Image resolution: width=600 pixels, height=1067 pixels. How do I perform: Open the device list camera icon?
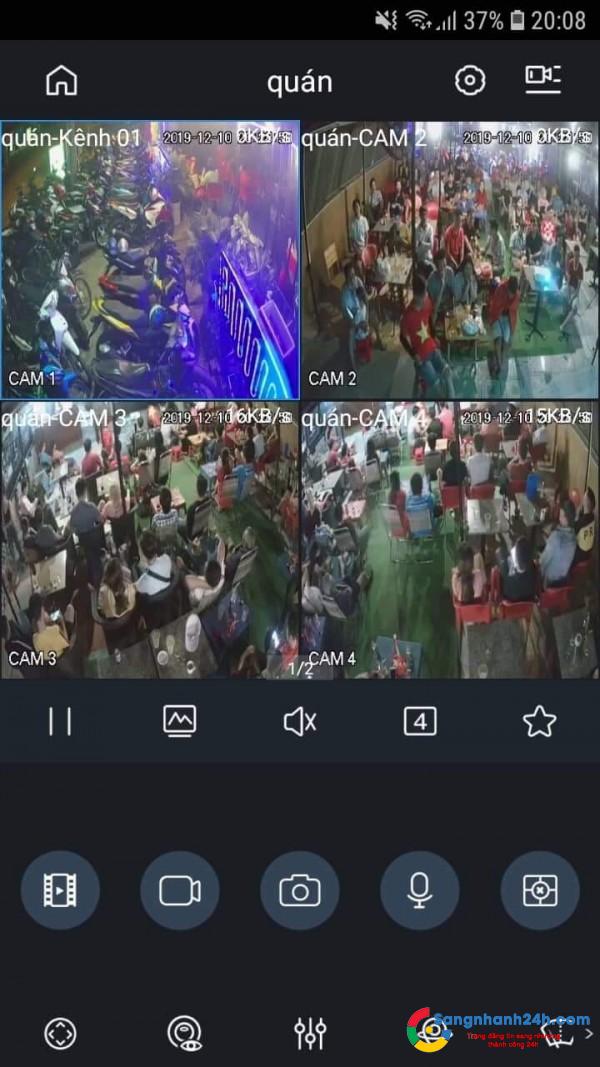[543, 80]
